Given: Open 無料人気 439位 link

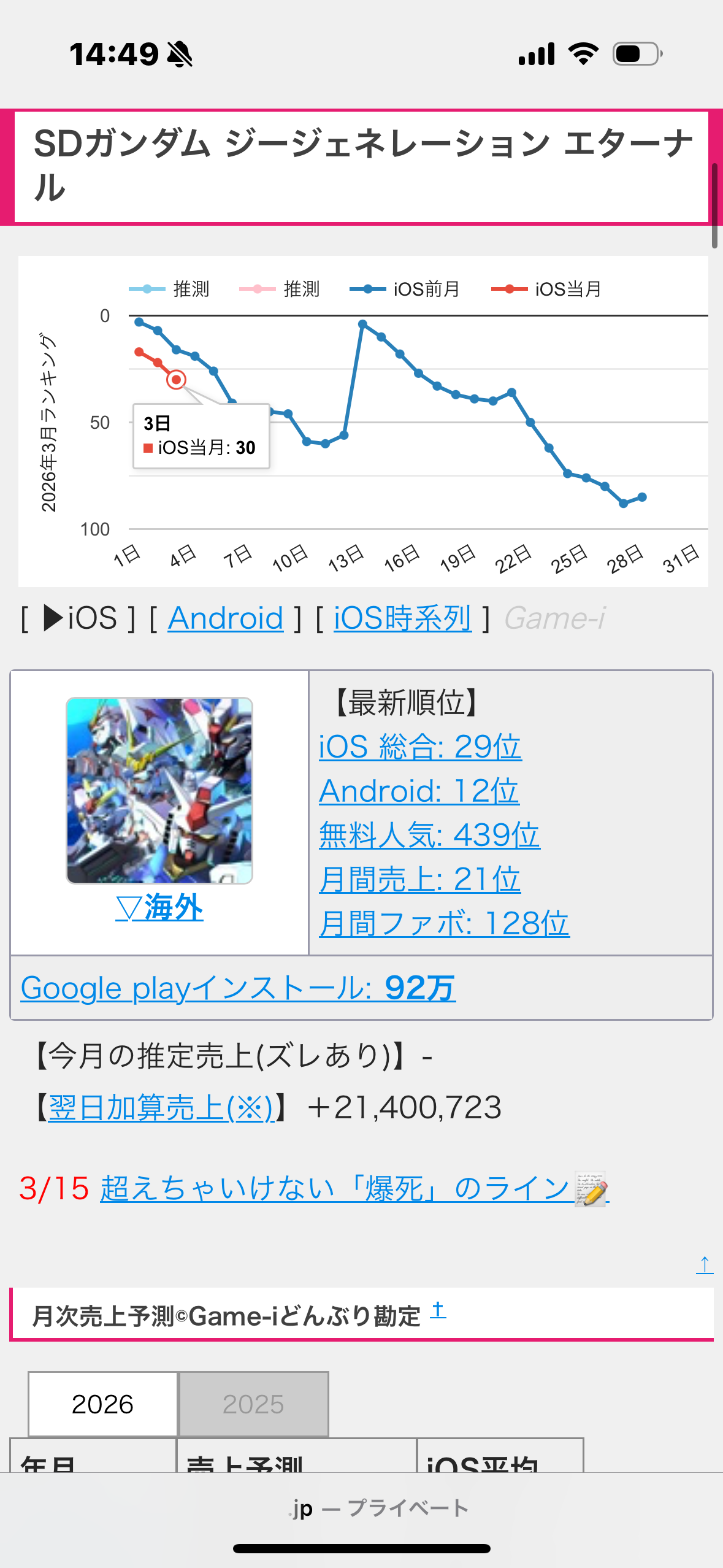Looking at the screenshot, I should click(x=429, y=835).
